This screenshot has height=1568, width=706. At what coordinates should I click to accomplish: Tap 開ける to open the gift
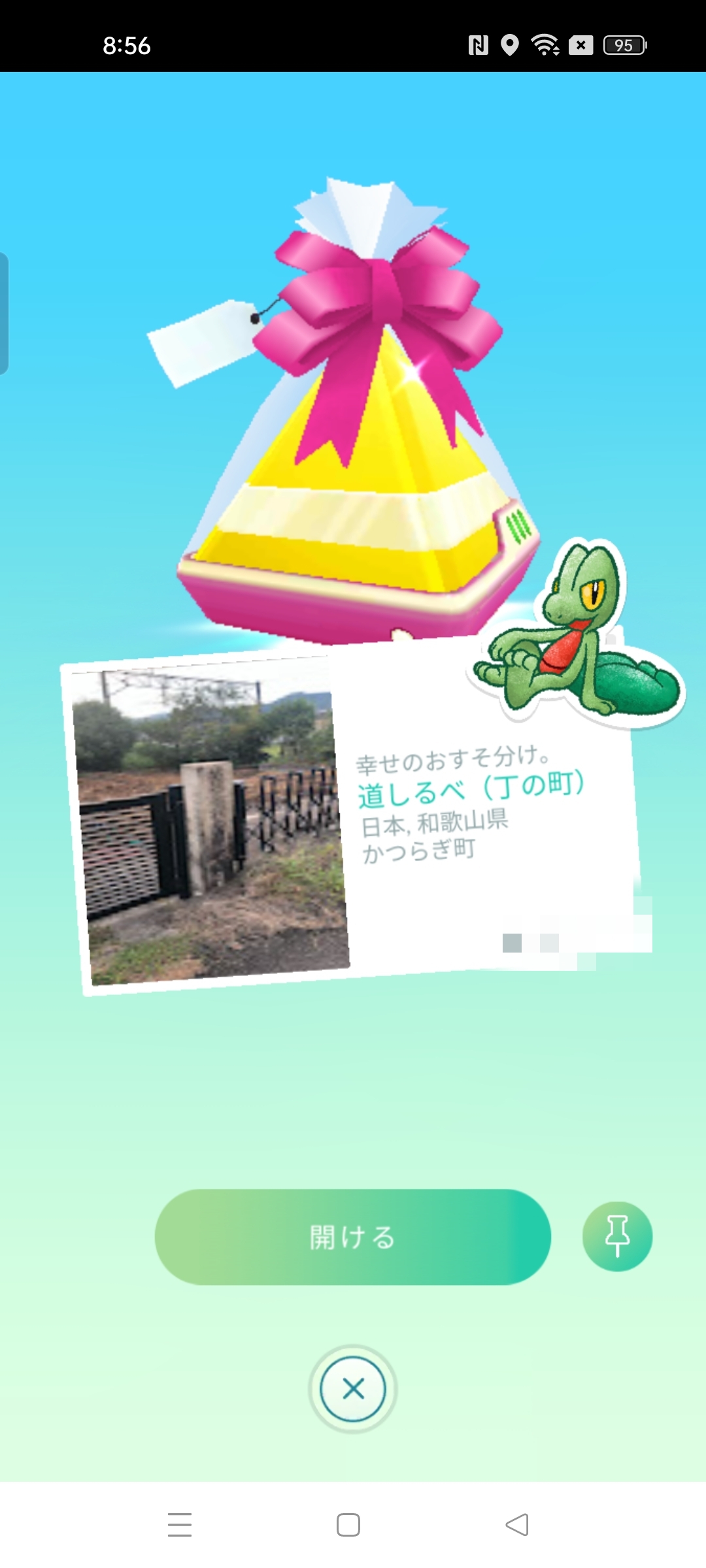[x=352, y=1237]
